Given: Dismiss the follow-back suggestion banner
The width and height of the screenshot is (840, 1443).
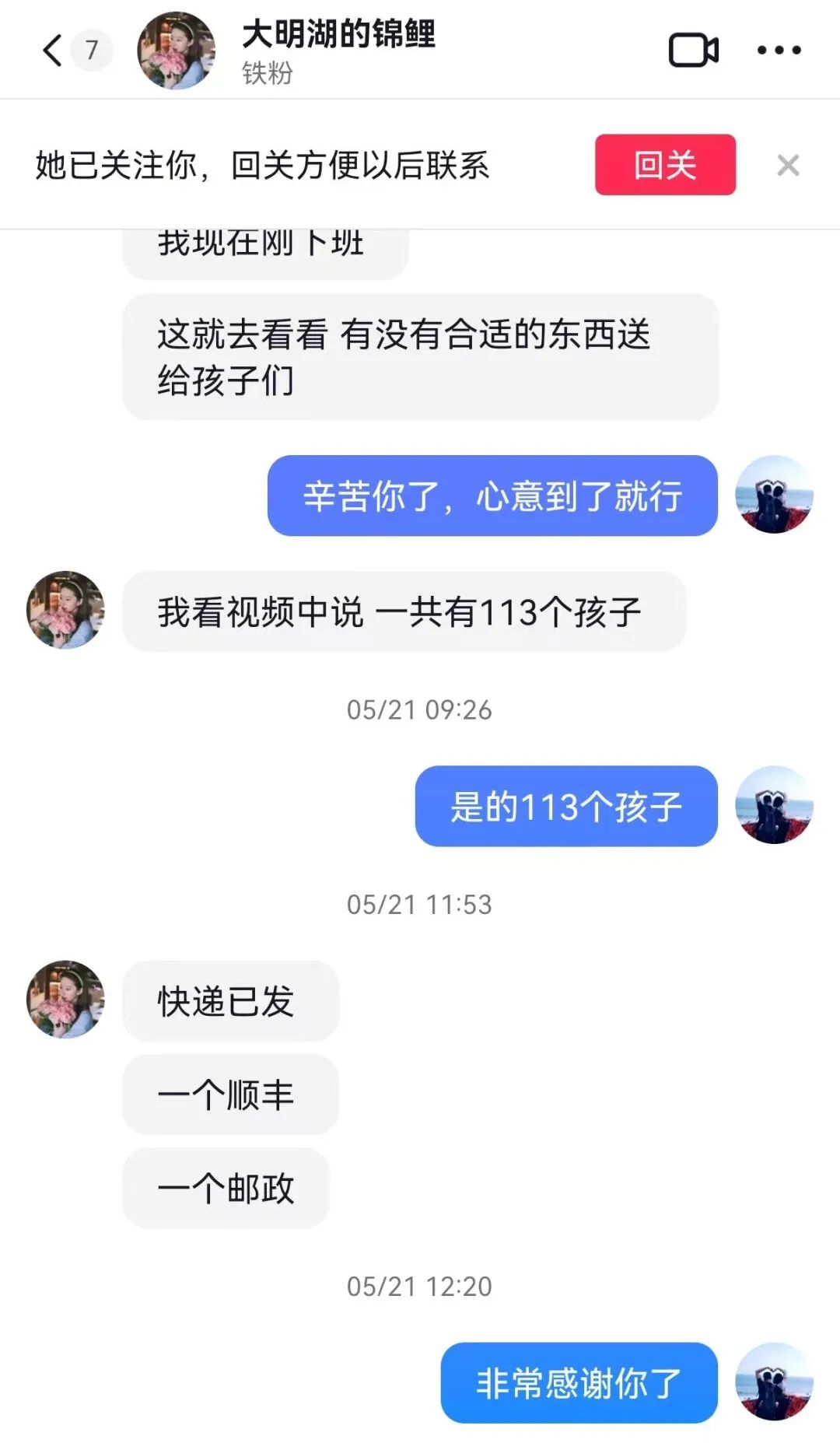Looking at the screenshot, I should pyautogui.click(x=788, y=165).
